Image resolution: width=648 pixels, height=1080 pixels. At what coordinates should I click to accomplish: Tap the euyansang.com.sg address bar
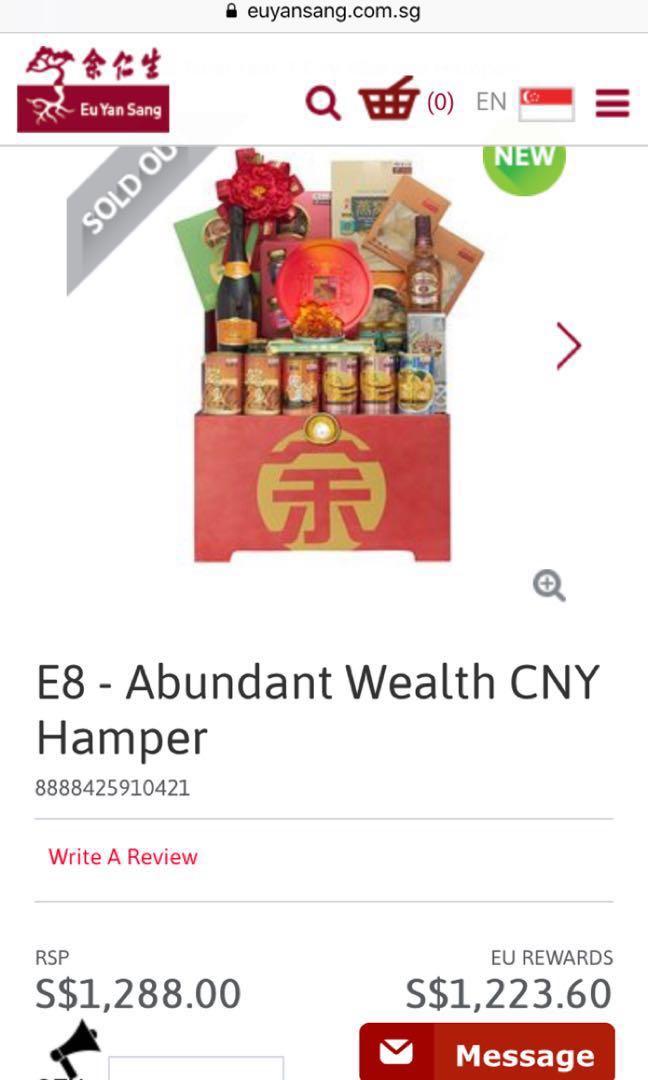[x=324, y=13]
